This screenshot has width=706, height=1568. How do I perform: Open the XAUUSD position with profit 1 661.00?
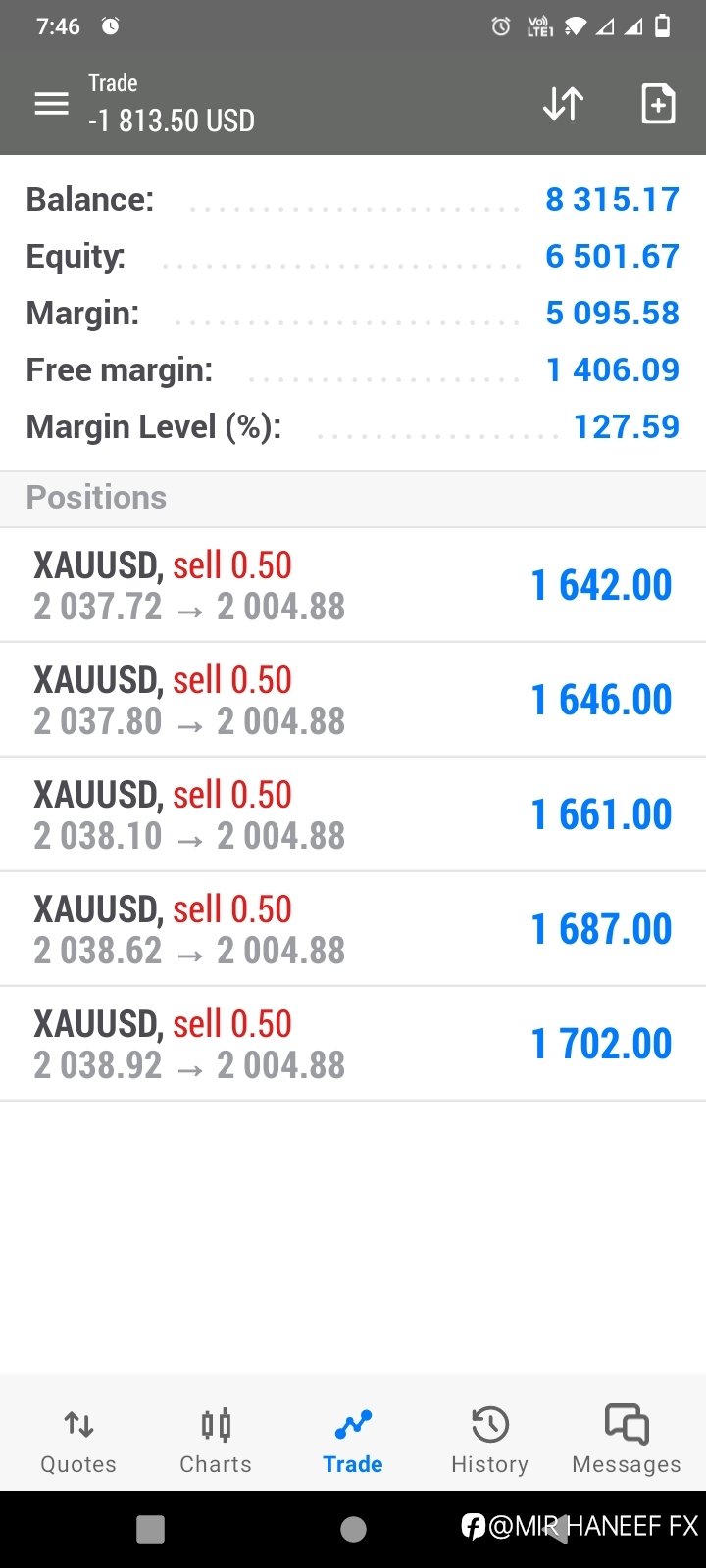pos(353,814)
